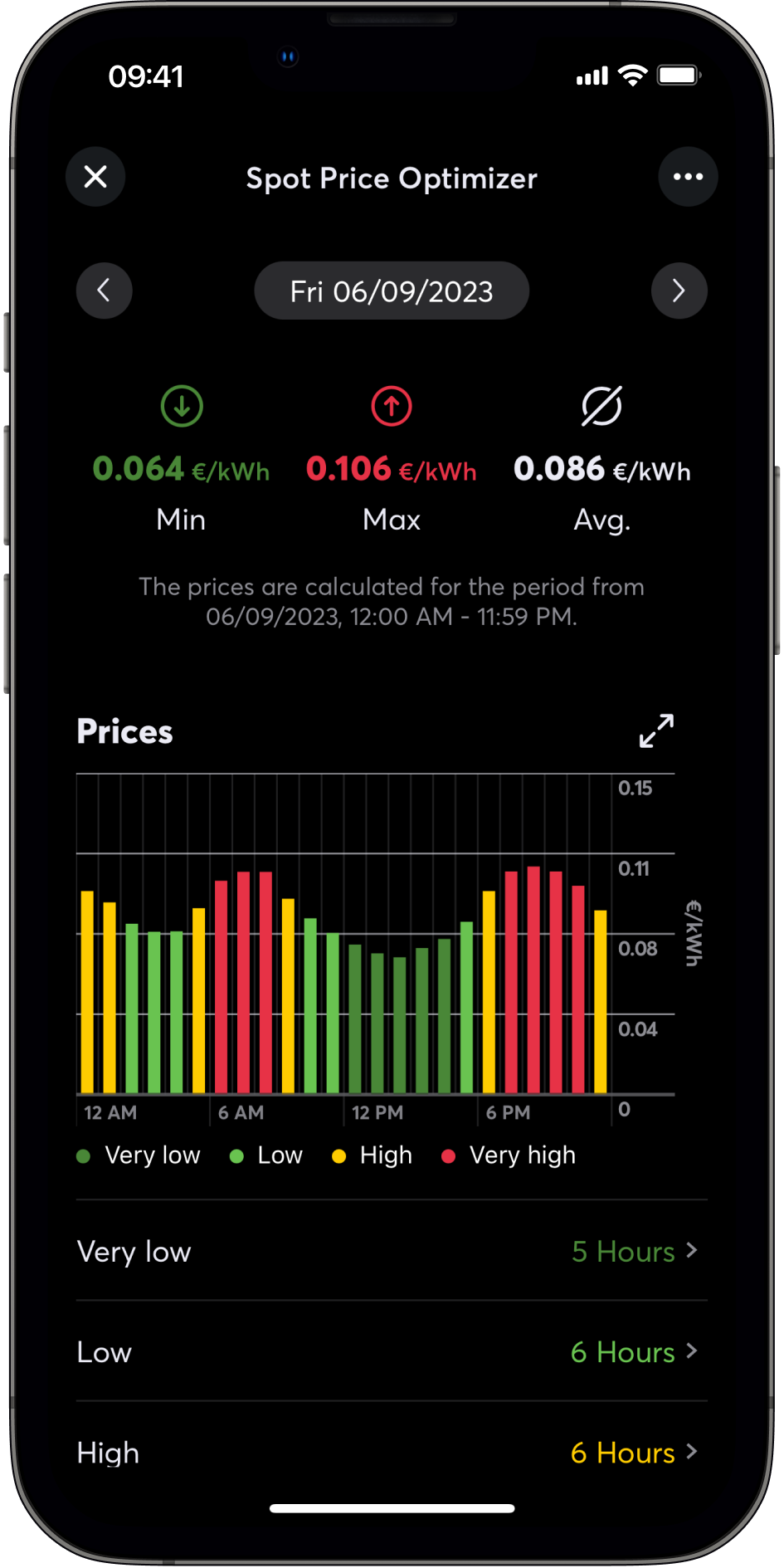Navigate to the next day
The height and width of the screenshot is (1568, 784).
(679, 291)
